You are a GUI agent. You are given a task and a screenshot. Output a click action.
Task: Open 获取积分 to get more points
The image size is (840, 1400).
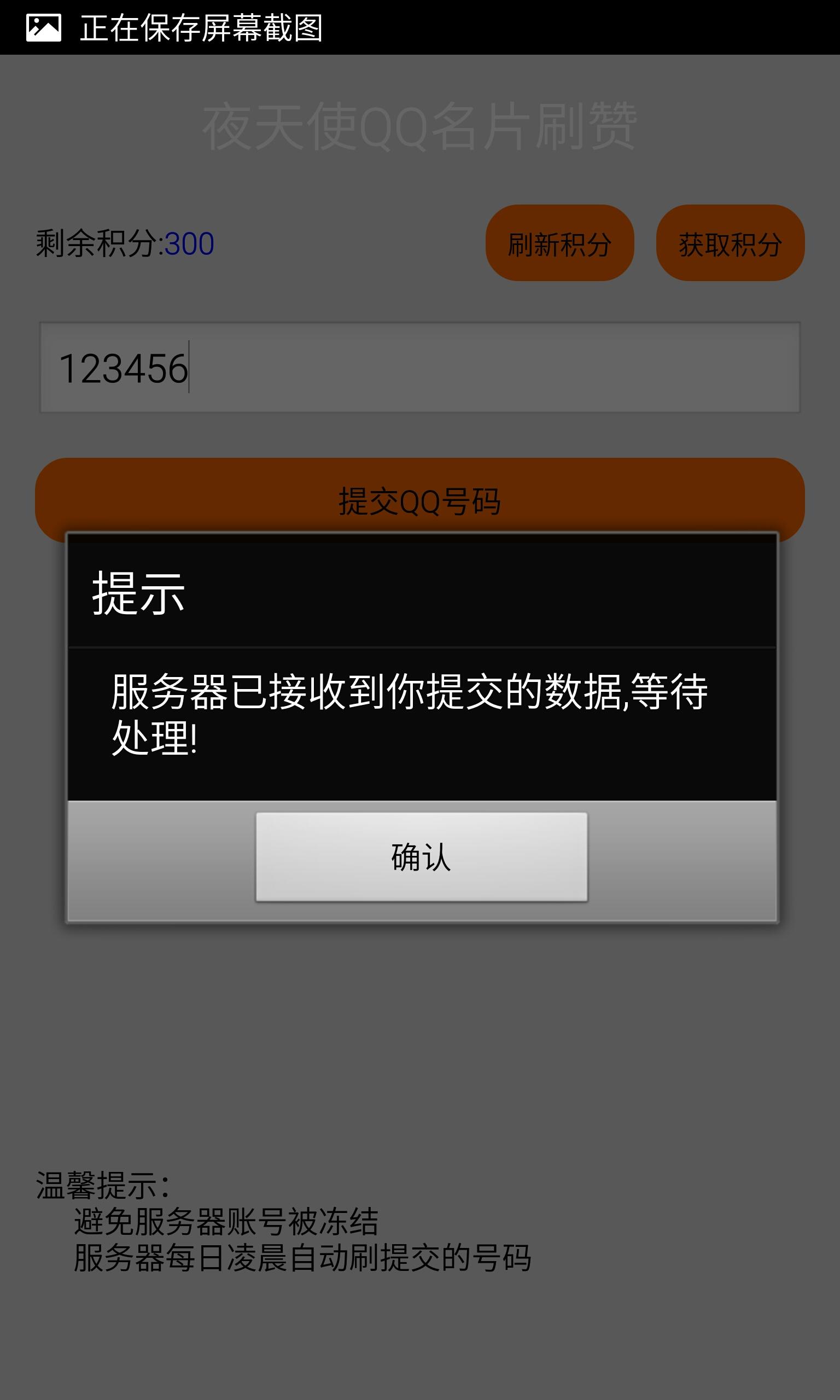pyautogui.click(x=730, y=243)
